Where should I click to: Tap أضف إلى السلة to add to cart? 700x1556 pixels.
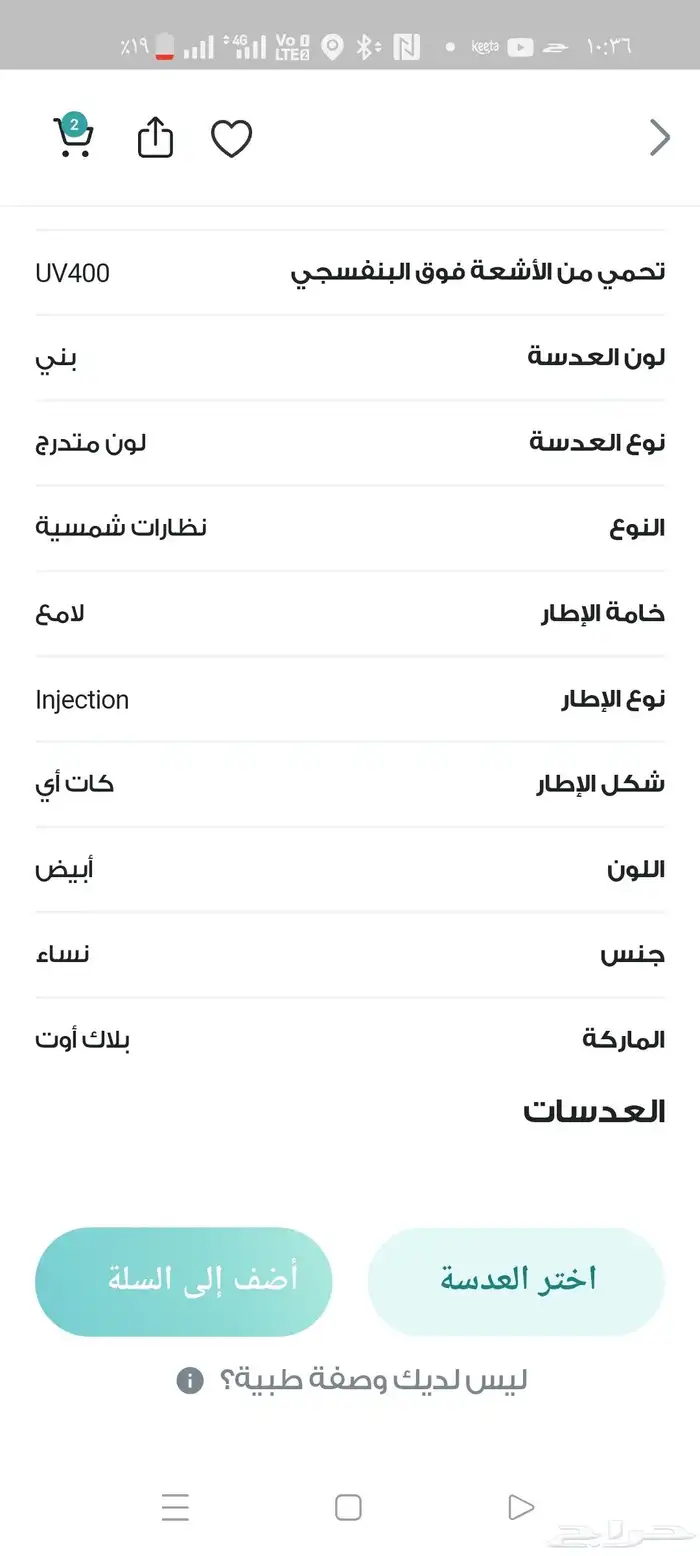(183, 1281)
